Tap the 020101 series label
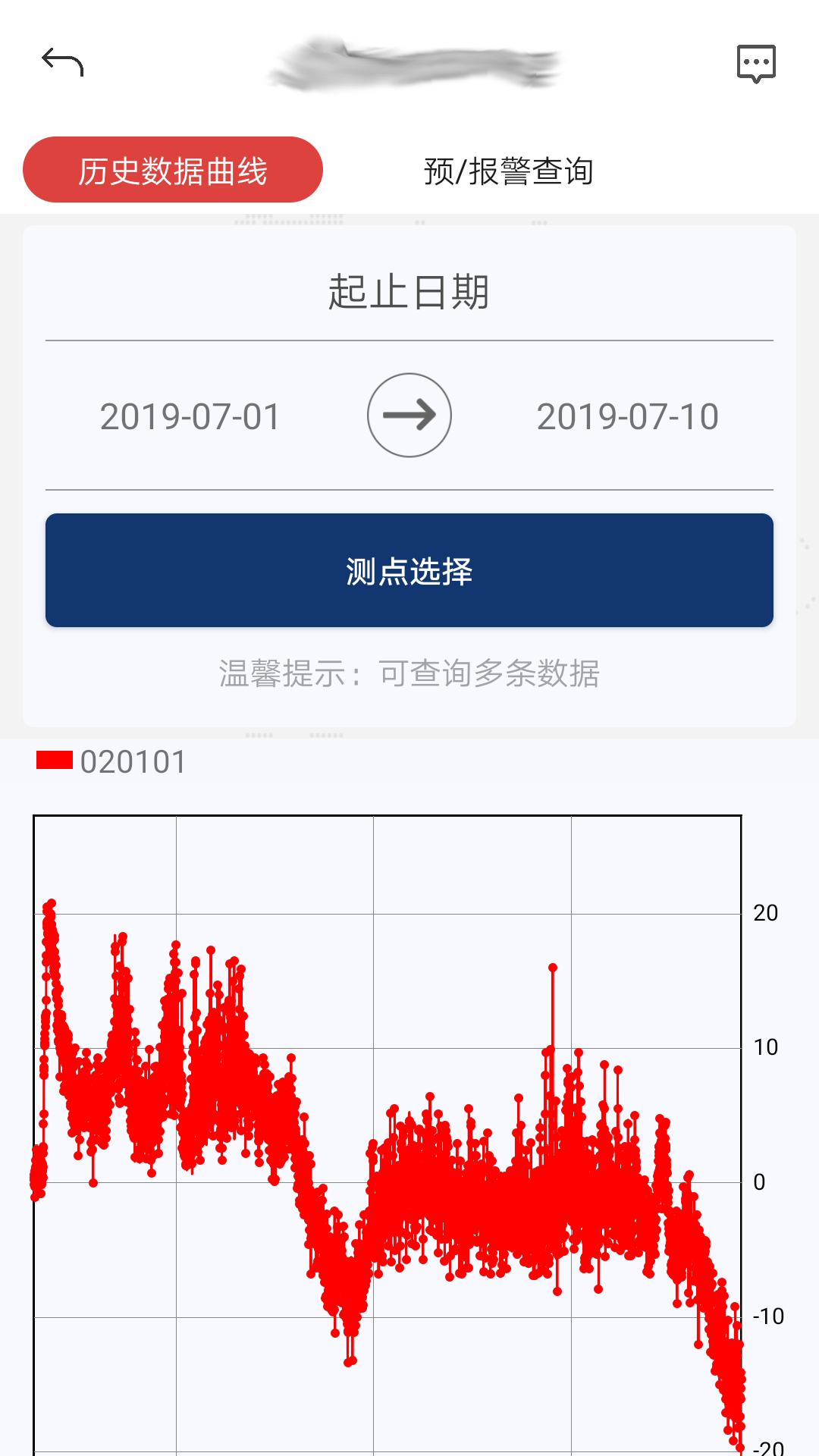This screenshot has width=819, height=1456. pos(133,762)
